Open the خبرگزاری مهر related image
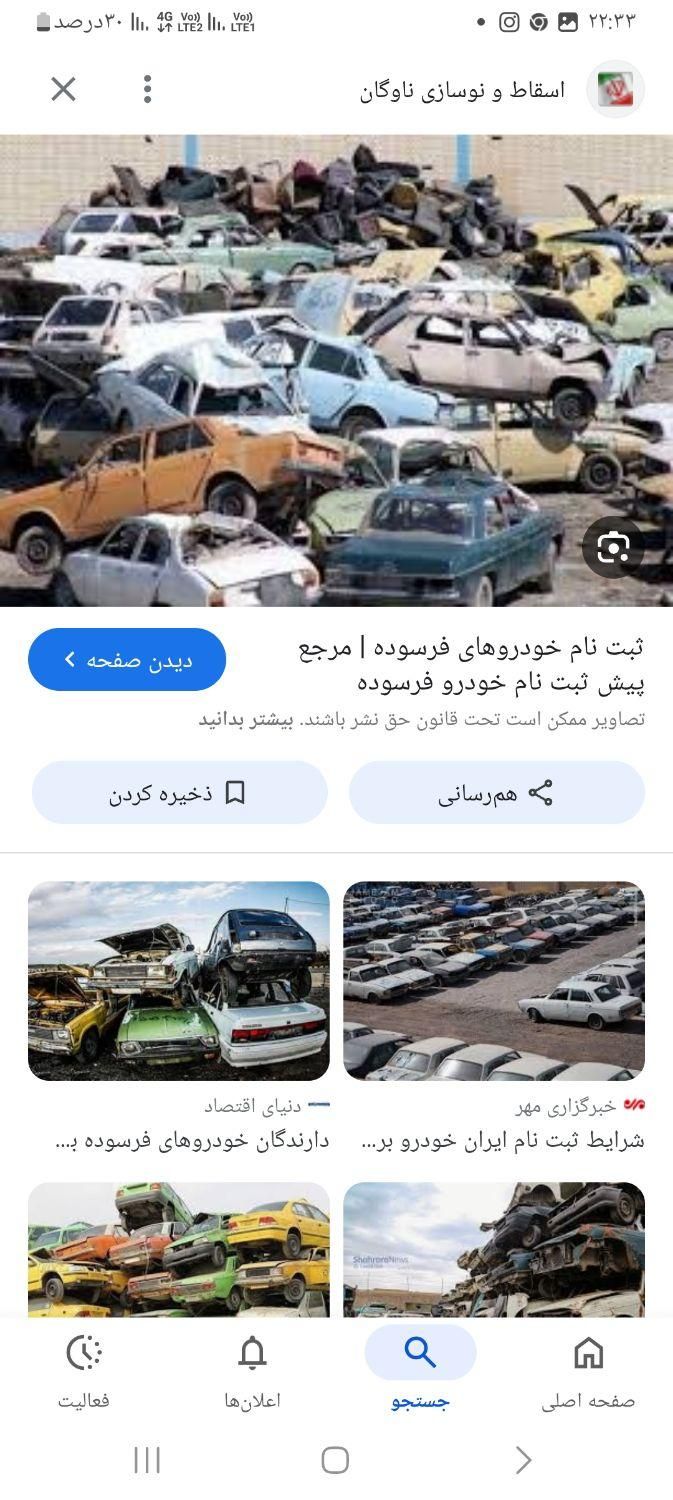The height and width of the screenshot is (1500, 673). tap(494, 980)
